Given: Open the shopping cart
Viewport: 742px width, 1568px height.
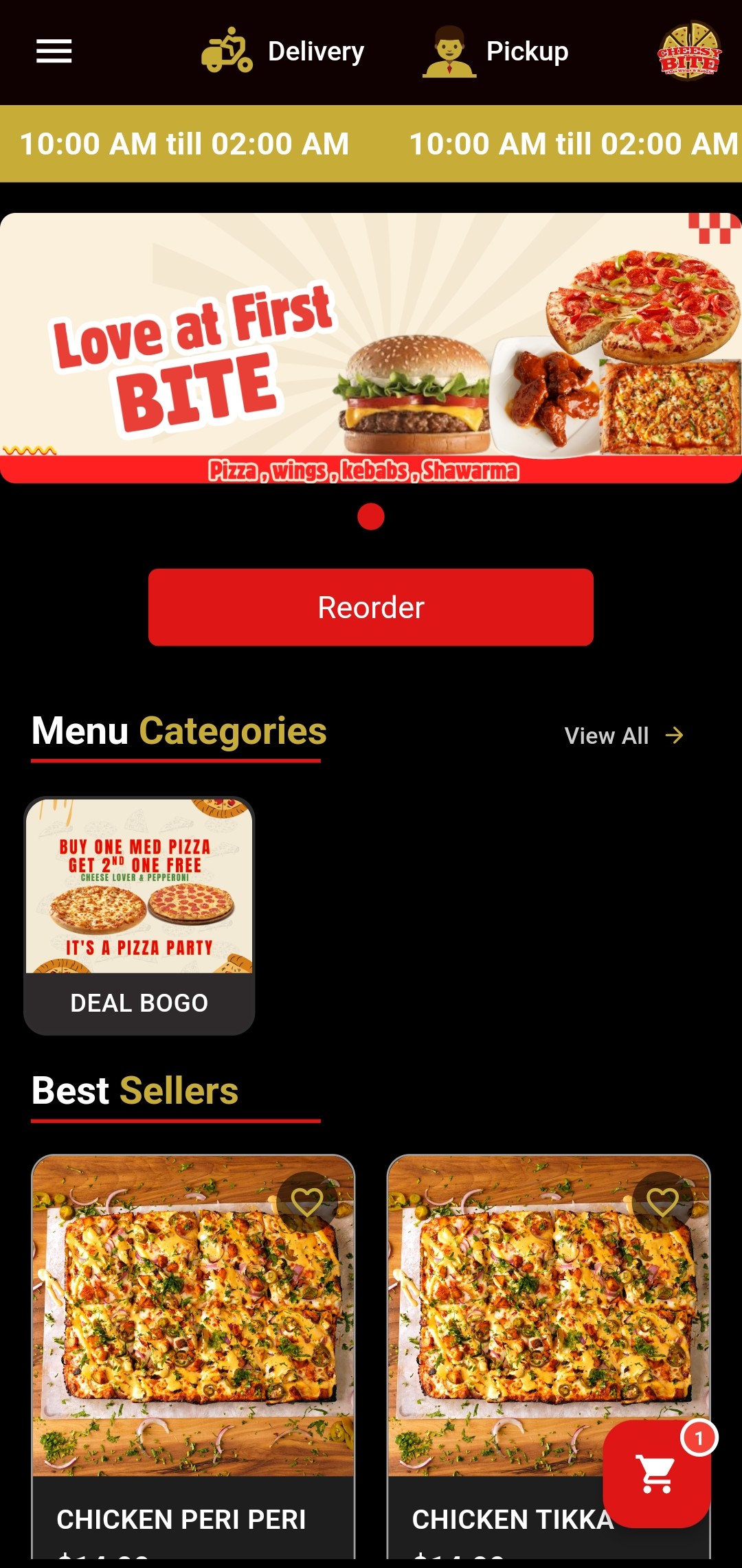Looking at the screenshot, I should click(657, 1474).
